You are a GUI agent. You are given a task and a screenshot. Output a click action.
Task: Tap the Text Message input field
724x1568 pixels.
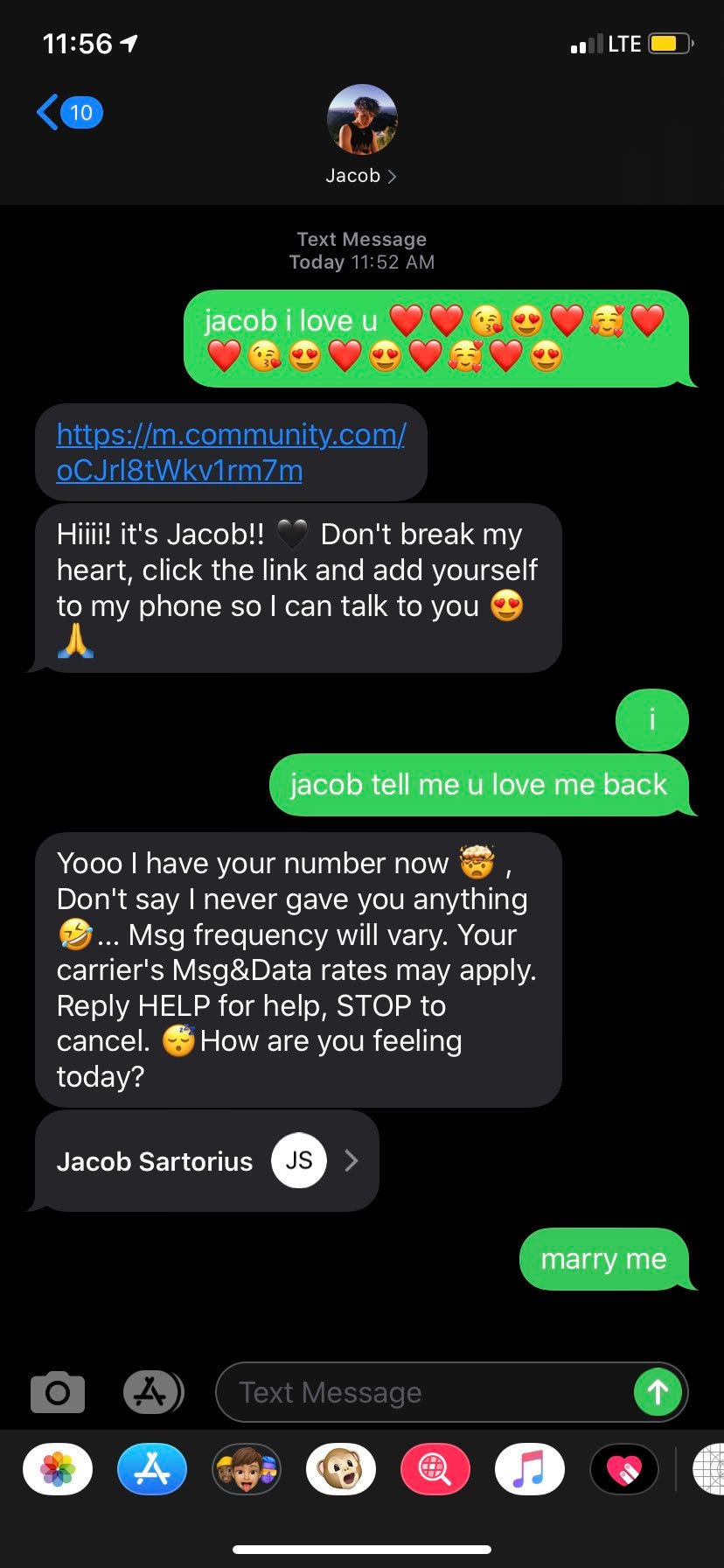coord(423,1392)
